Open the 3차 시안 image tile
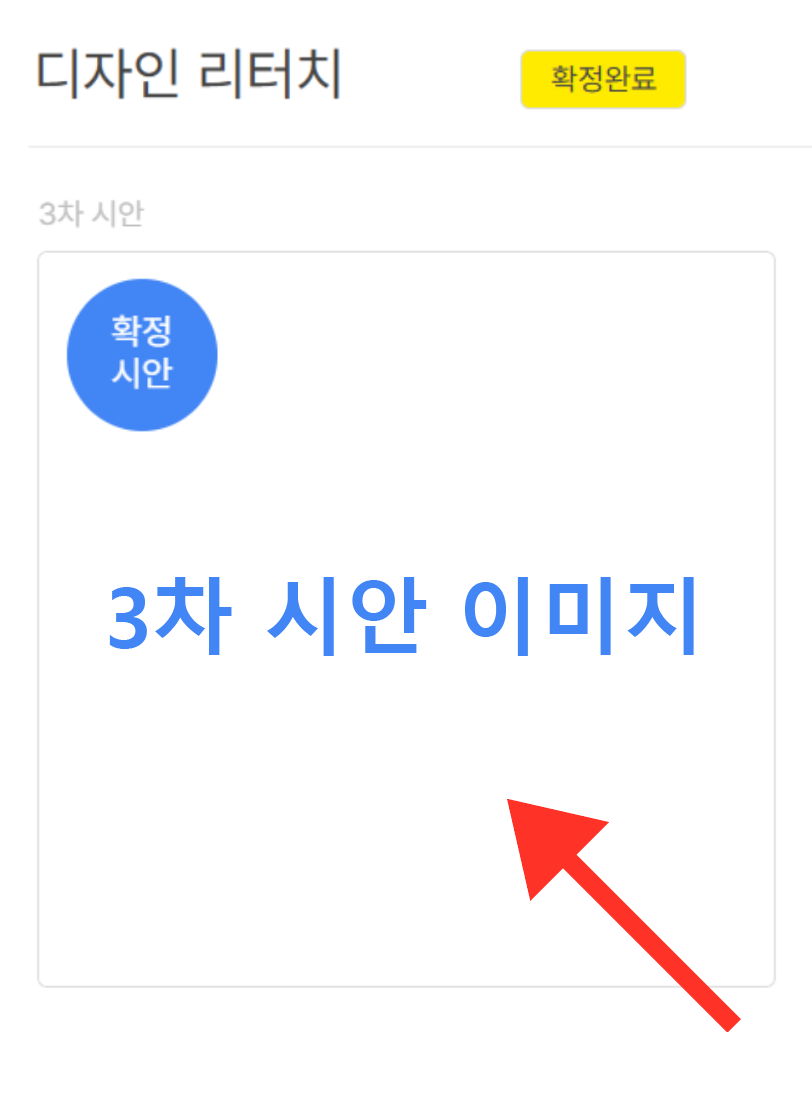 pos(406,618)
